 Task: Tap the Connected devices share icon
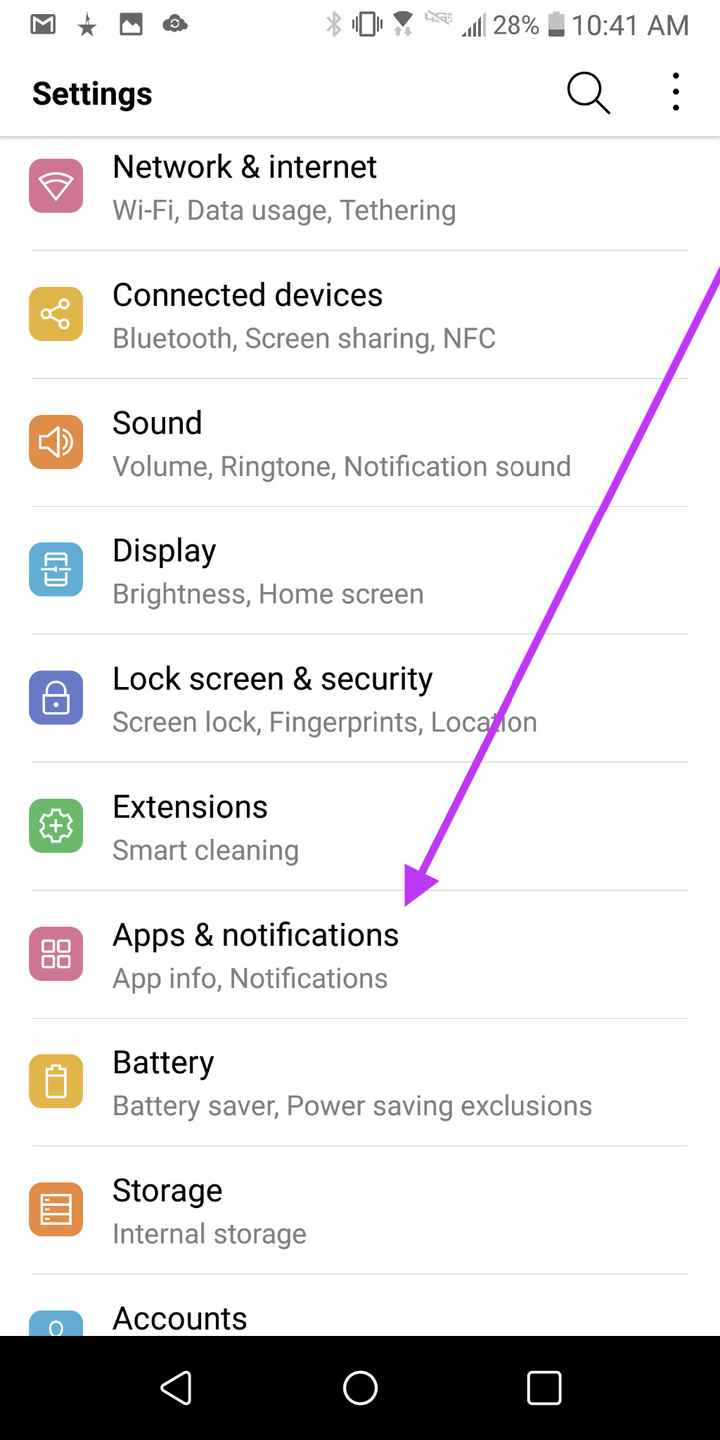56,314
